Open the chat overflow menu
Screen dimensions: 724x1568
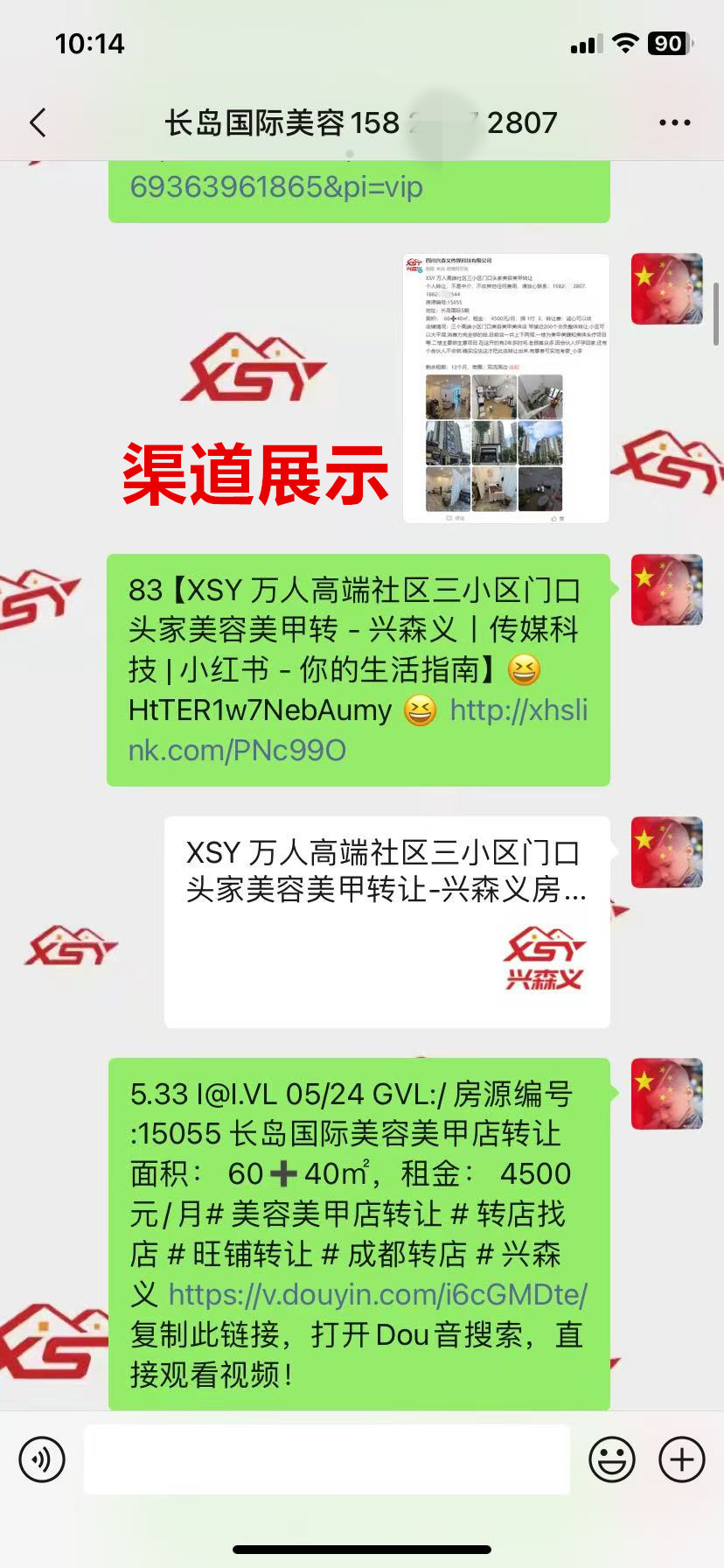(674, 122)
